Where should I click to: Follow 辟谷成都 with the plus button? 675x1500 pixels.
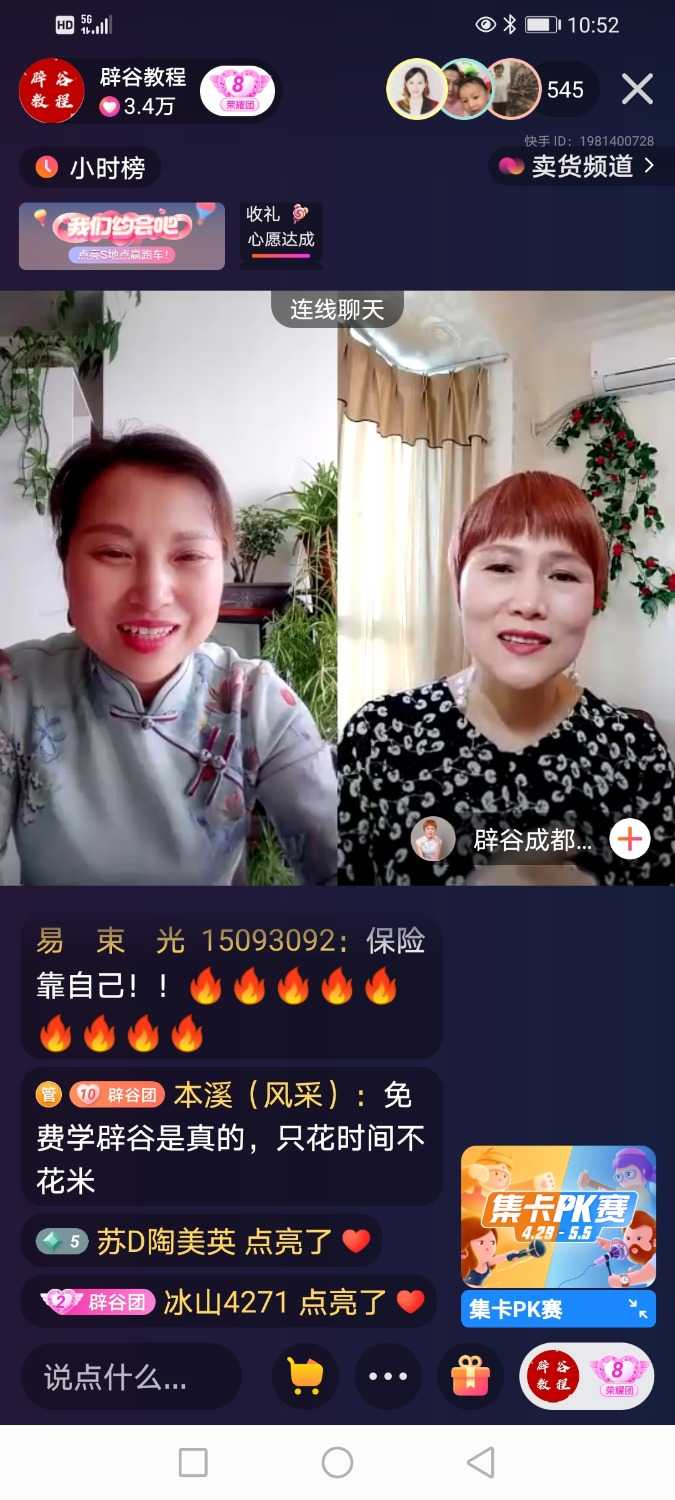pyautogui.click(x=630, y=839)
